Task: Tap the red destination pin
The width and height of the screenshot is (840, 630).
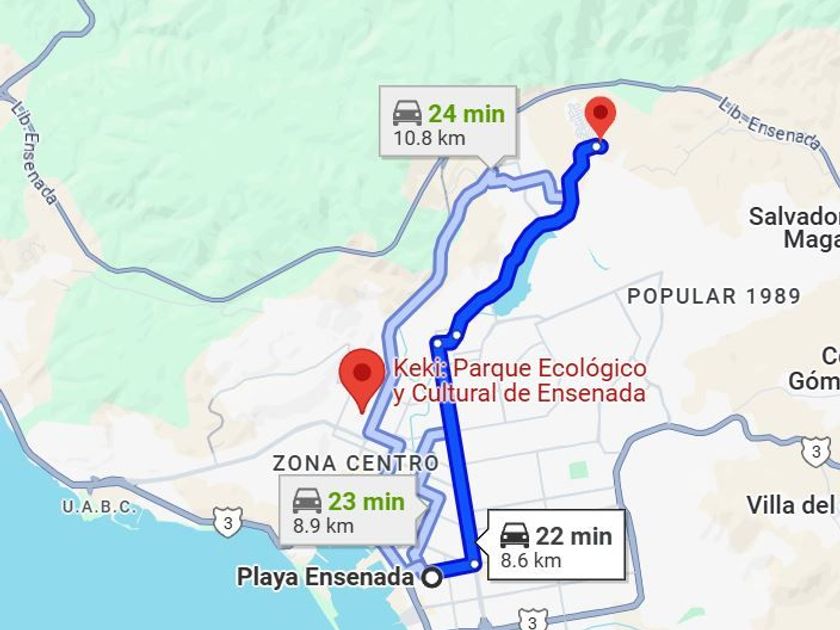Action: click(x=601, y=117)
